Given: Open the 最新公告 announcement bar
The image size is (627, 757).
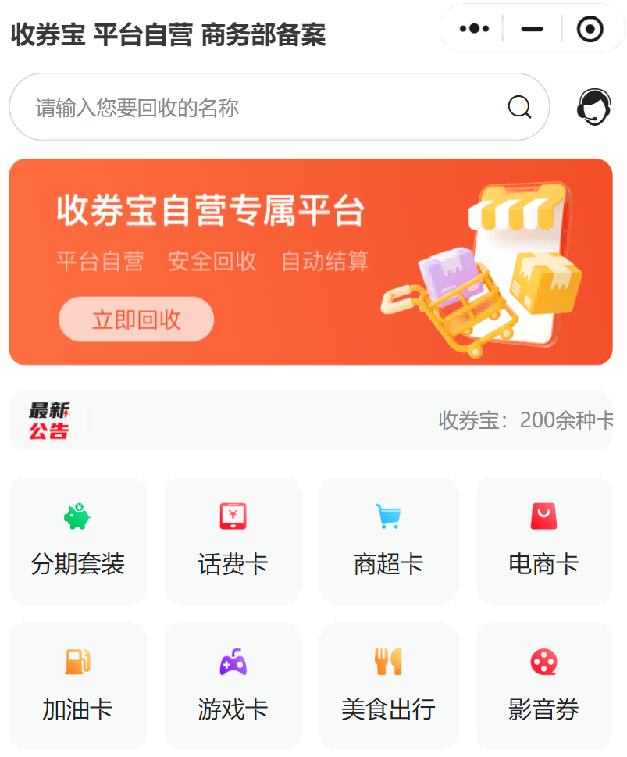Looking at the screenshot, I should click(x=310, y=420).
